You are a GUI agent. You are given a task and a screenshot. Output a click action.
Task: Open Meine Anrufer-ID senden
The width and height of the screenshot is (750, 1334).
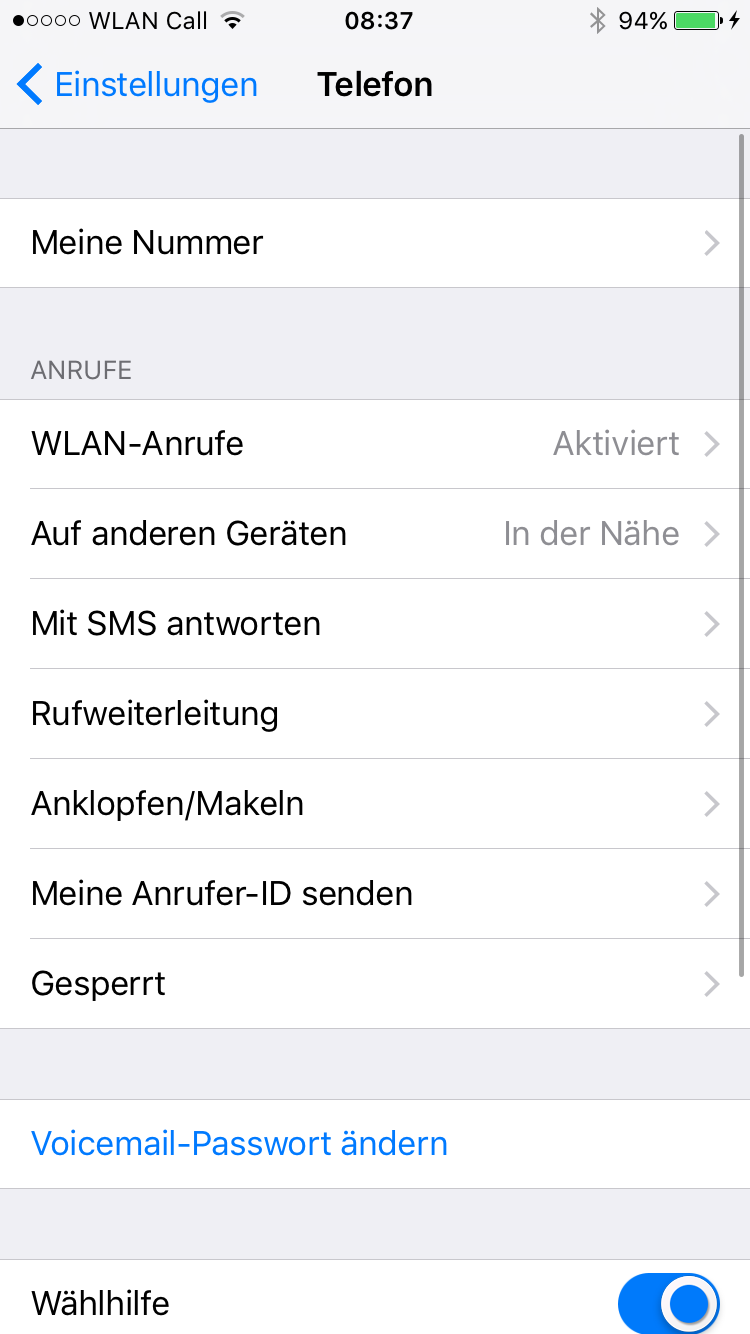375,894
